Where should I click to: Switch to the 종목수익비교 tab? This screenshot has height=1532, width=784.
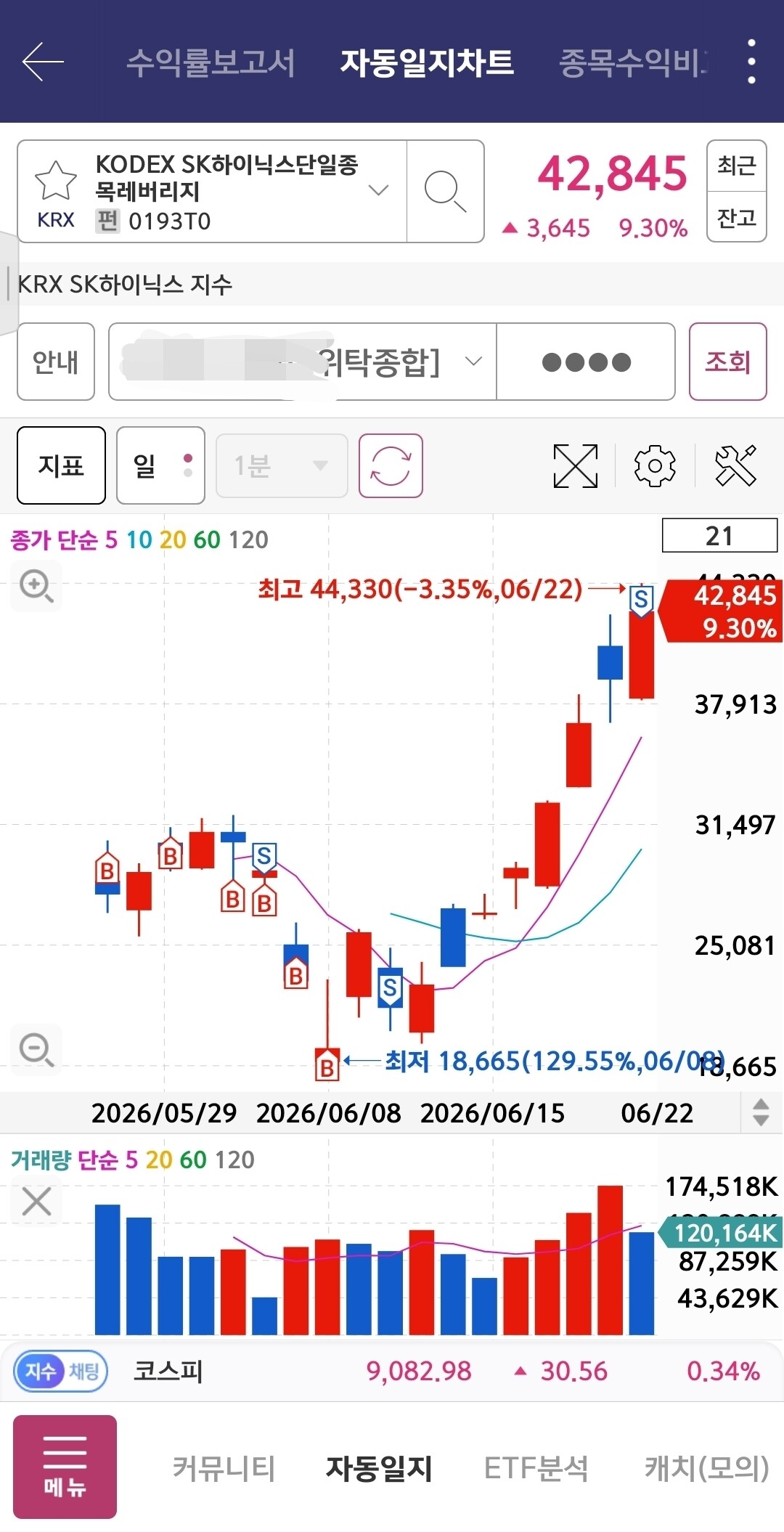pyautogui.click(x=632, y=62)
